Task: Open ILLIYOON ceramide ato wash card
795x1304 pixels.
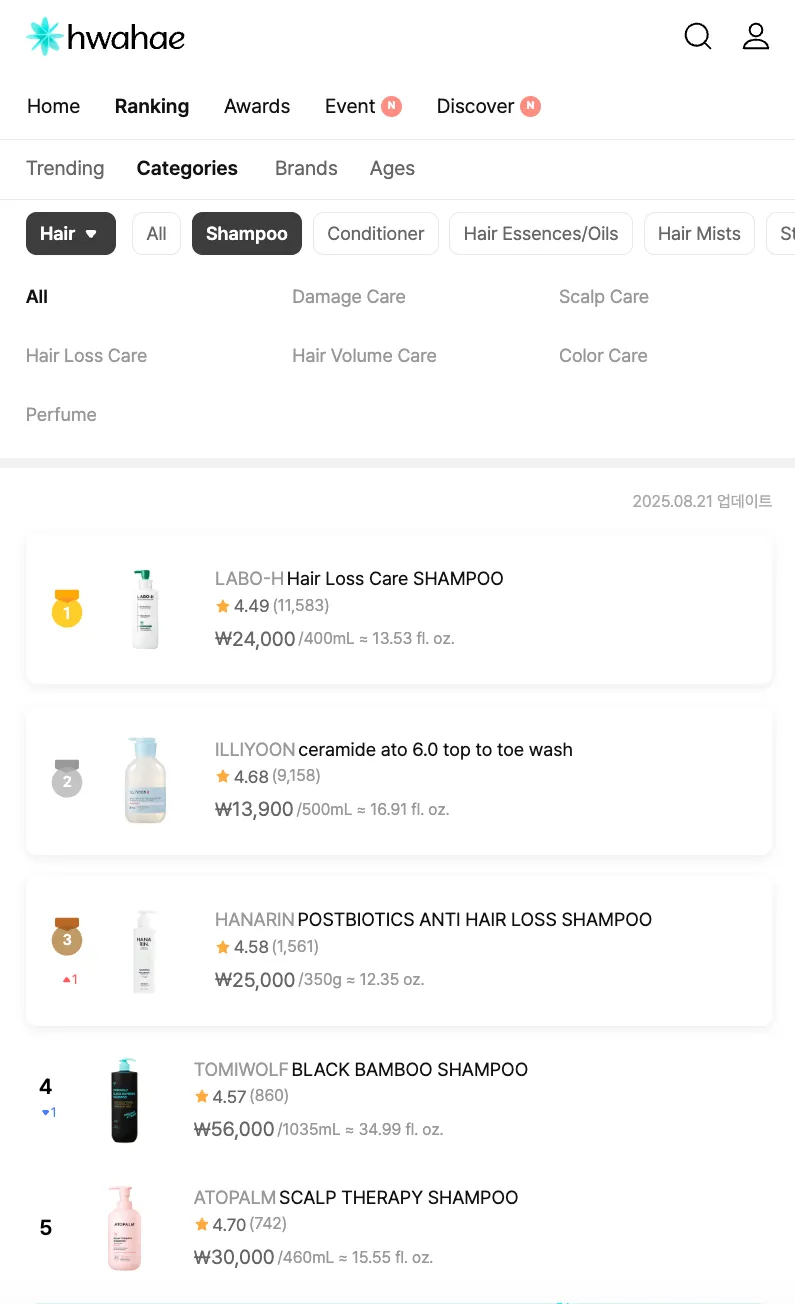Action: click(399, 780)
